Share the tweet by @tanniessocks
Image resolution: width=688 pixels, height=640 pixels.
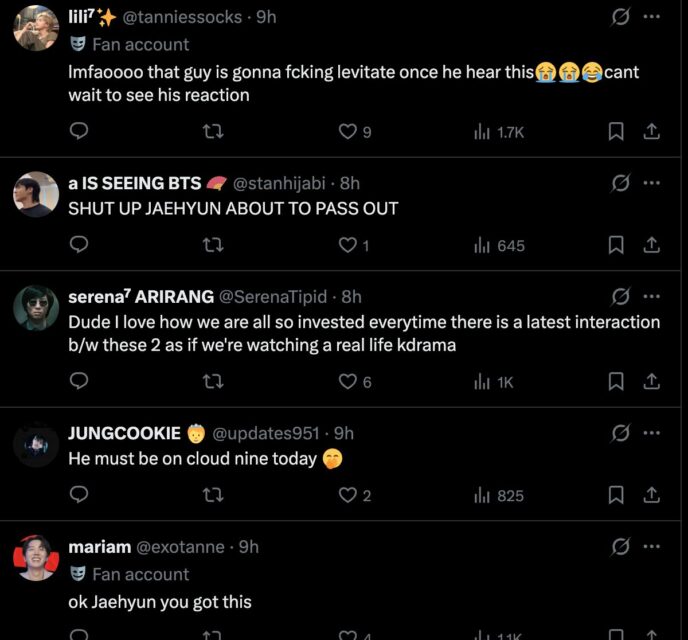[x=650, y=131]
